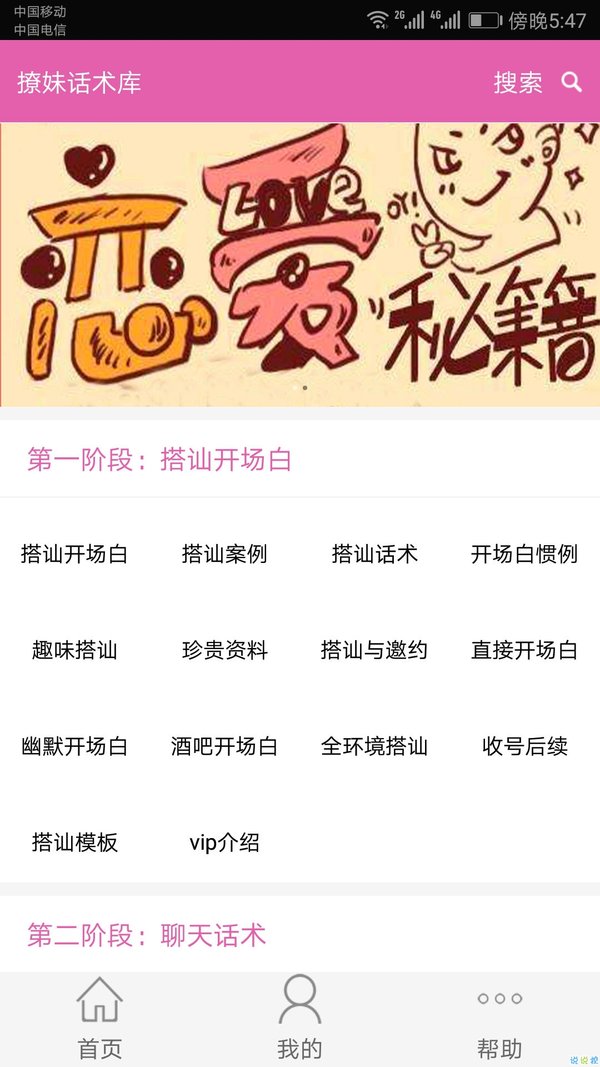Image resolution: width=600 pixels, height=1067 pixels.
Task: Switch to the 首页 tab
Action: click(x=100, y=1018)
